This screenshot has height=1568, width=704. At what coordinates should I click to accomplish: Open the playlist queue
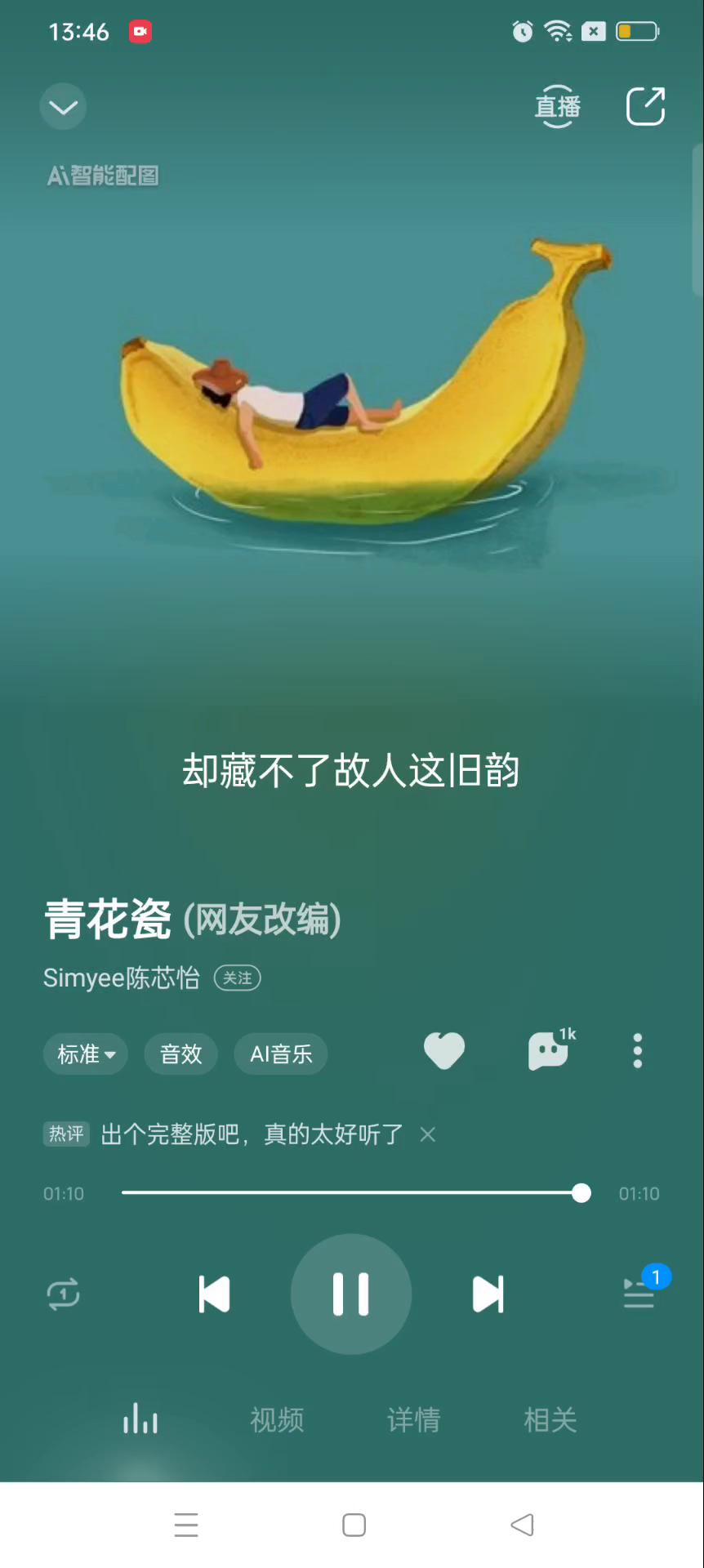tap(639, 1294)
